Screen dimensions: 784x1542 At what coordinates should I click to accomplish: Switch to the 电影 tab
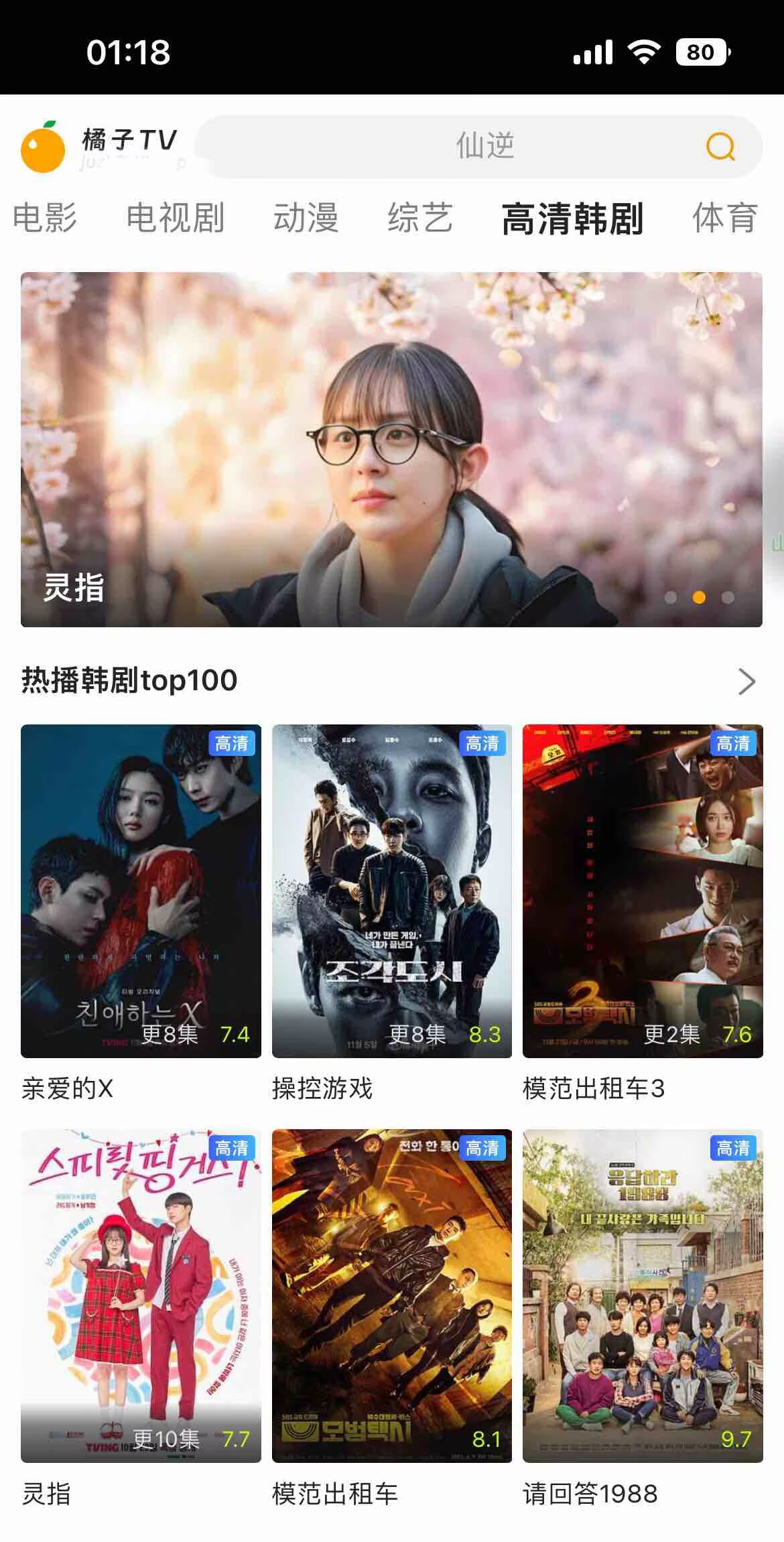tap(45, 218)
